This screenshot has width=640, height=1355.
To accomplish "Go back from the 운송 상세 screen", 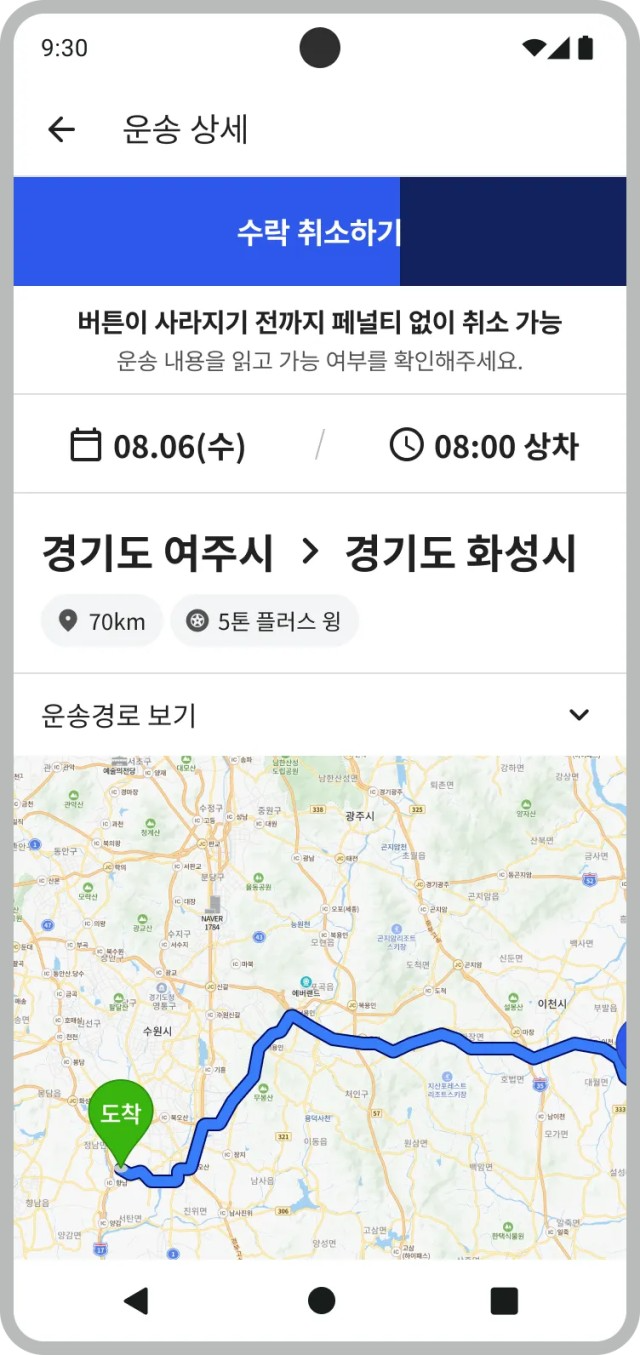I will point(62,129).
